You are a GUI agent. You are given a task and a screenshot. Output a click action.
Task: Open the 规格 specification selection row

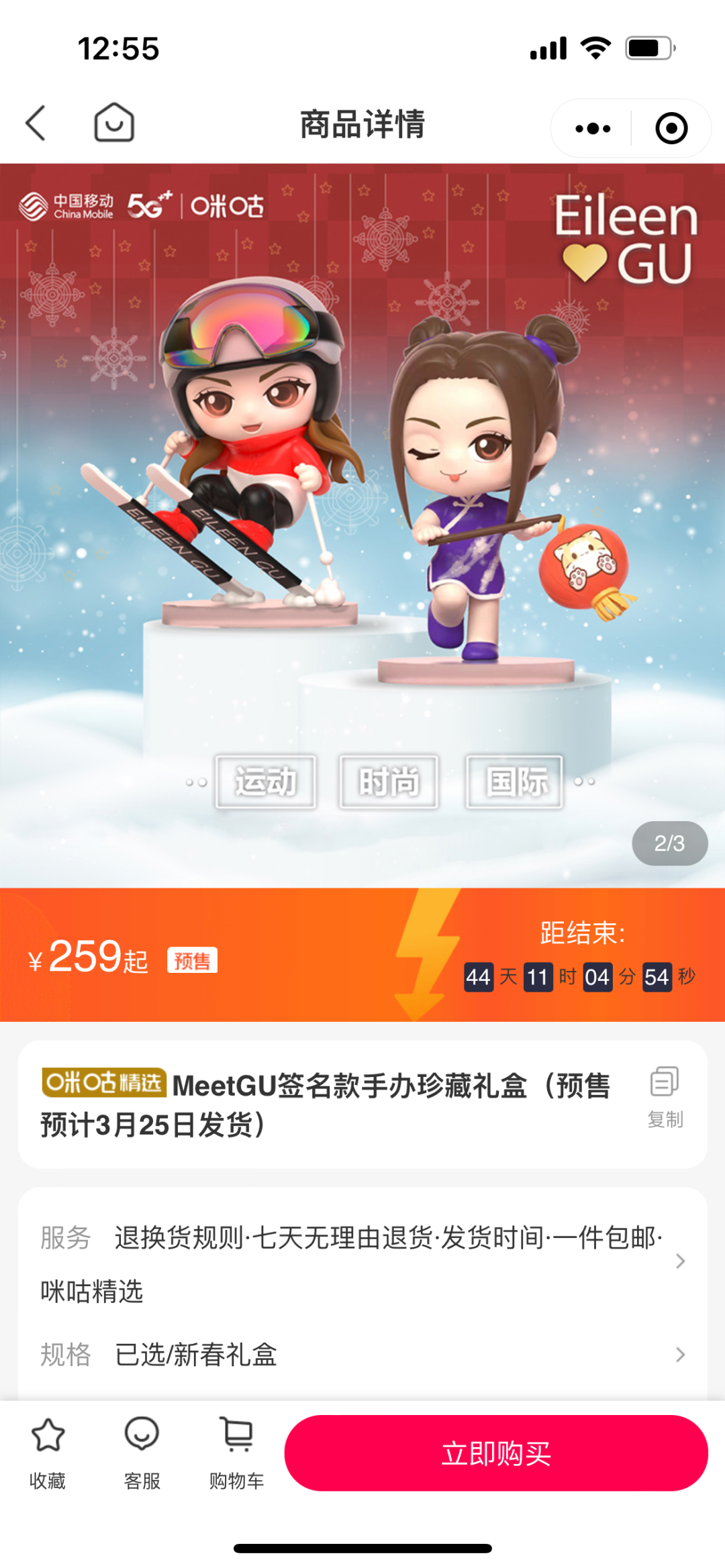[362, 1355]
